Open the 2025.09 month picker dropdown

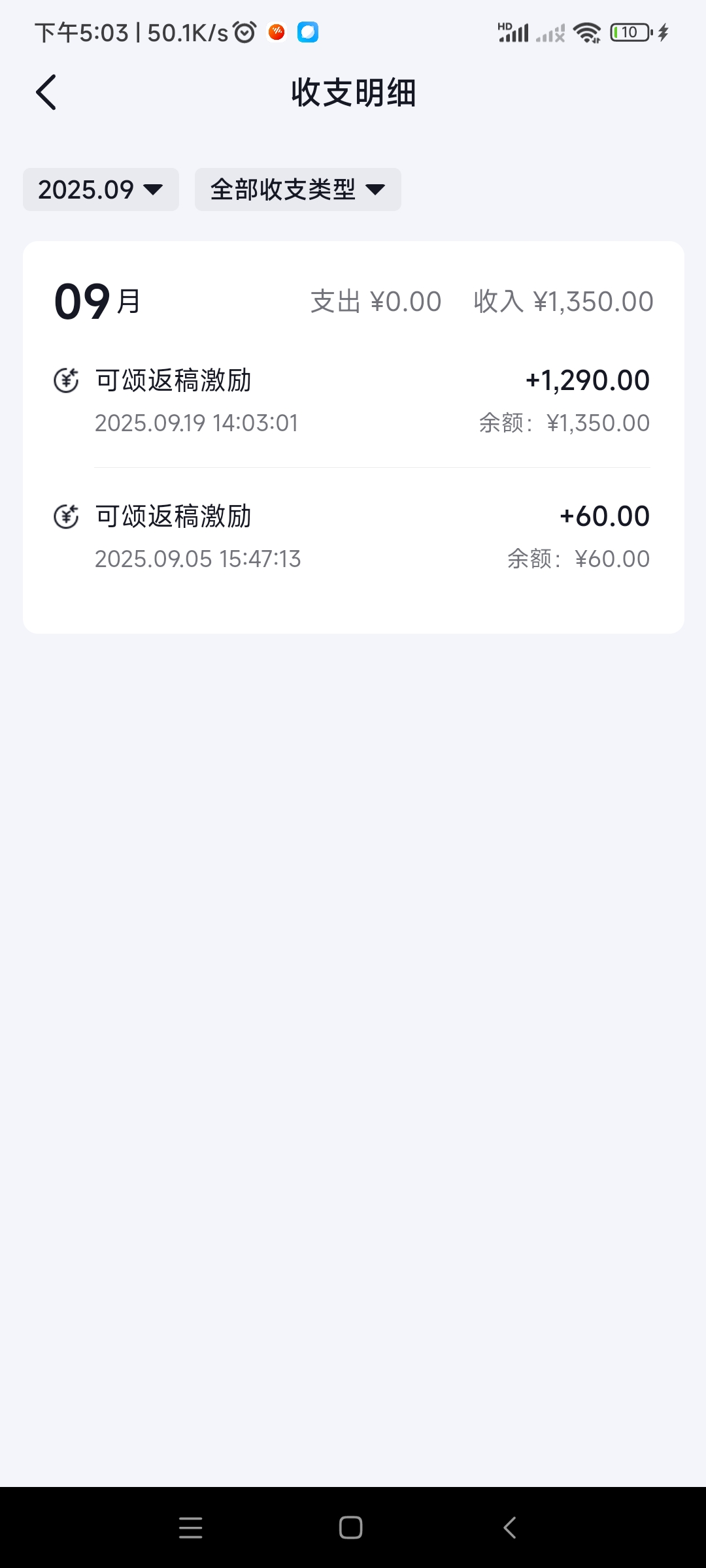pos(100,189)
